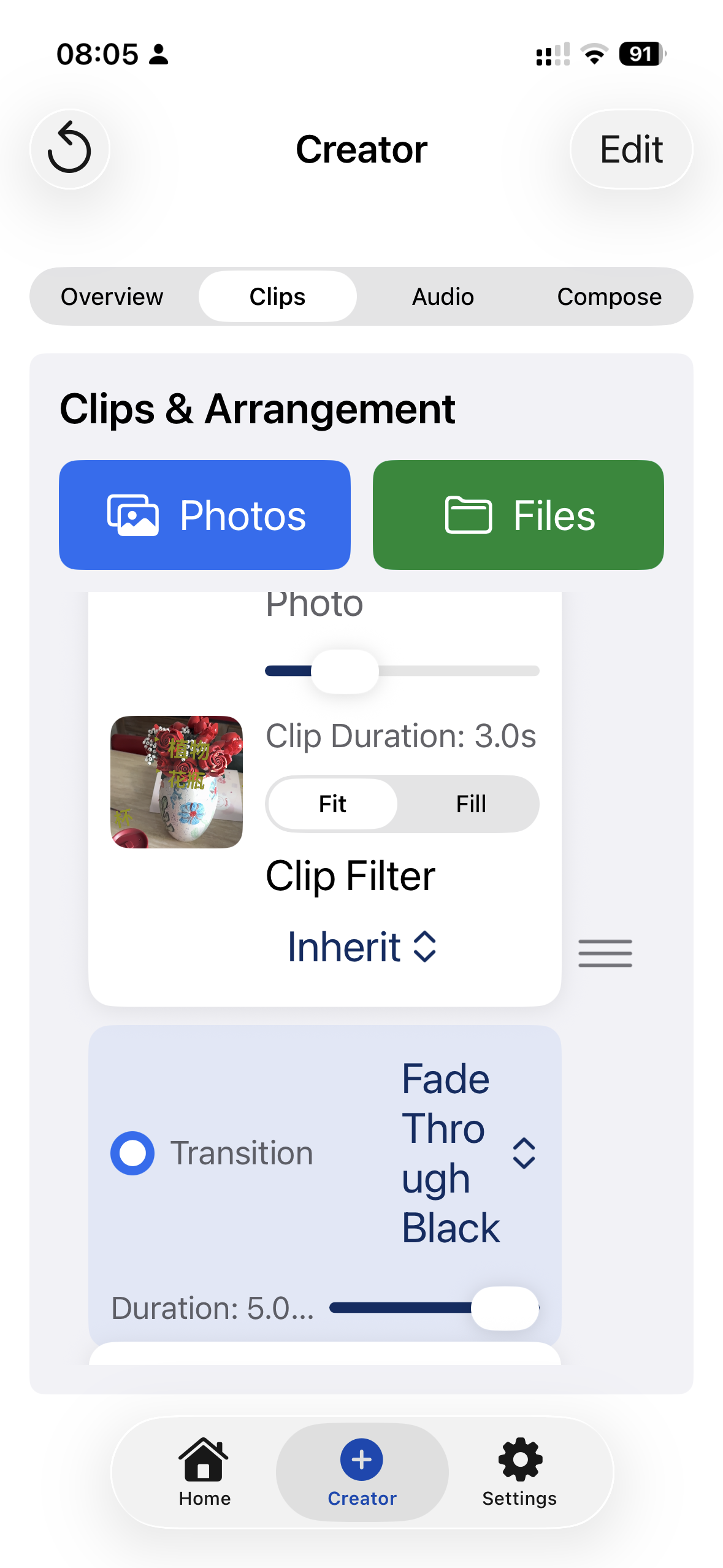Tap the reset arrow icon
Image resolution: width=723 pixels, height=1568 pixels.
coord(69,149)
